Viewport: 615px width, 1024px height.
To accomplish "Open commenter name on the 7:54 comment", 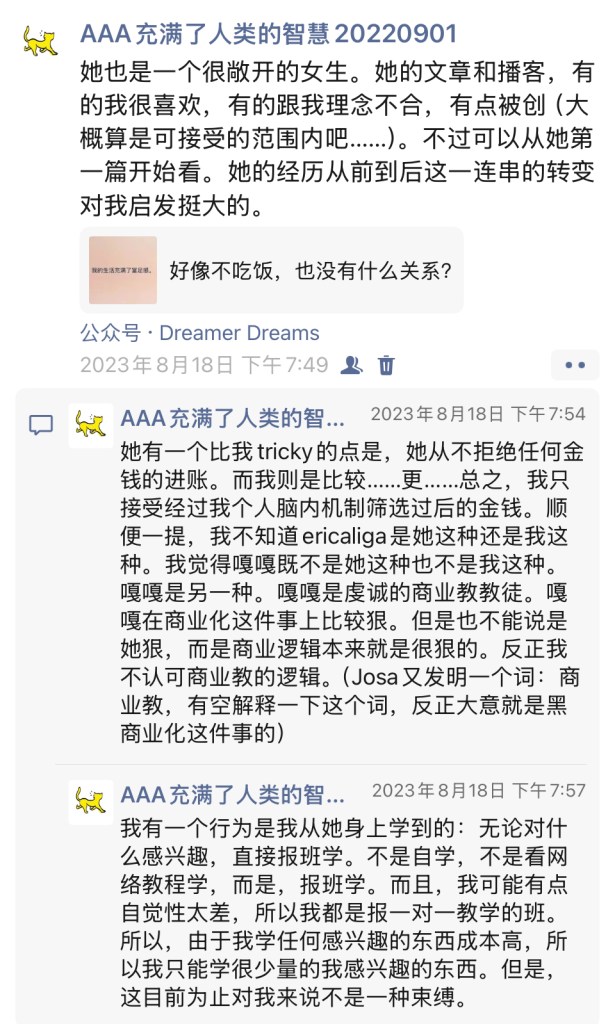I will point(232,417).
